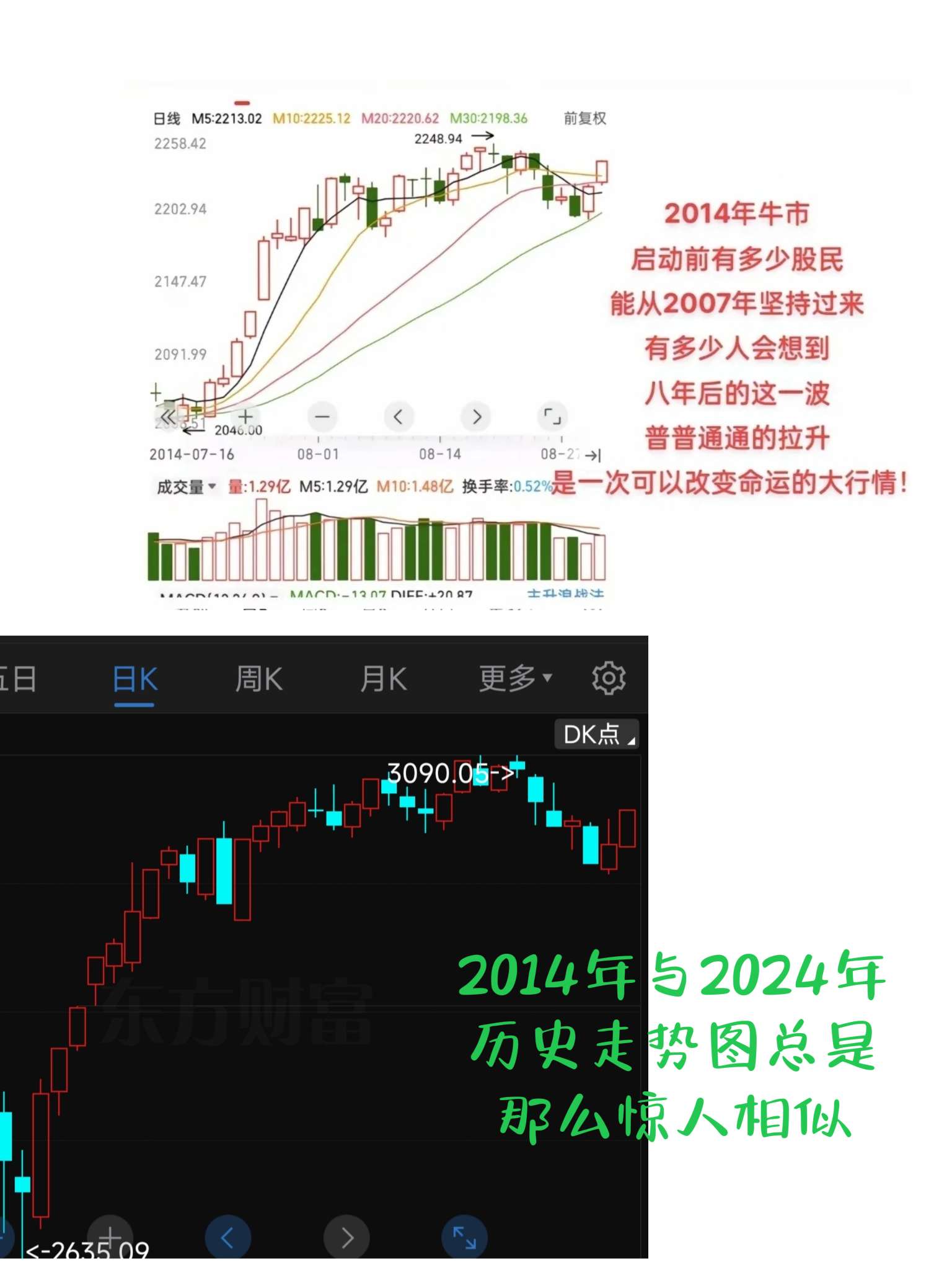The height and width of the screenshot is (1270, 952).
Task: Zoom out with the minus icon on 2014 chart
Action: point(322,417)
